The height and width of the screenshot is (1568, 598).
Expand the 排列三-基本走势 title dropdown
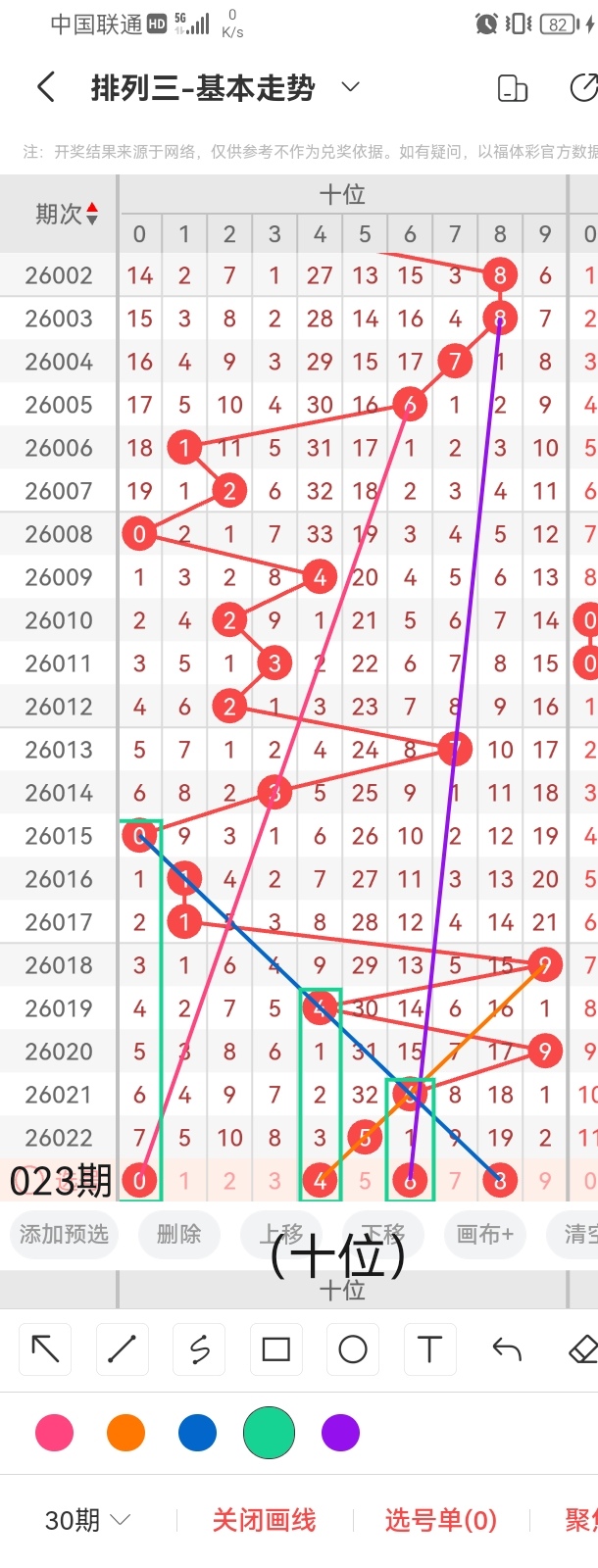(x=350, y=87)
